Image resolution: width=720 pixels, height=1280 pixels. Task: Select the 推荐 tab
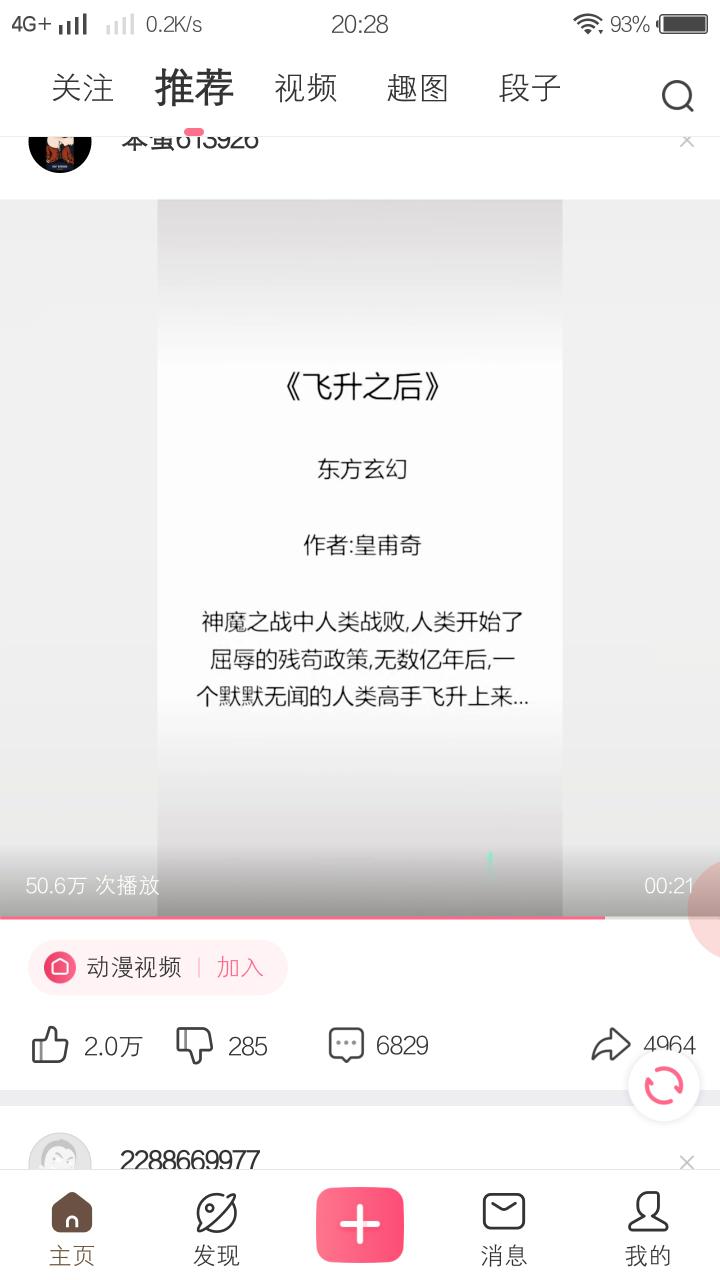click(194, 89)
